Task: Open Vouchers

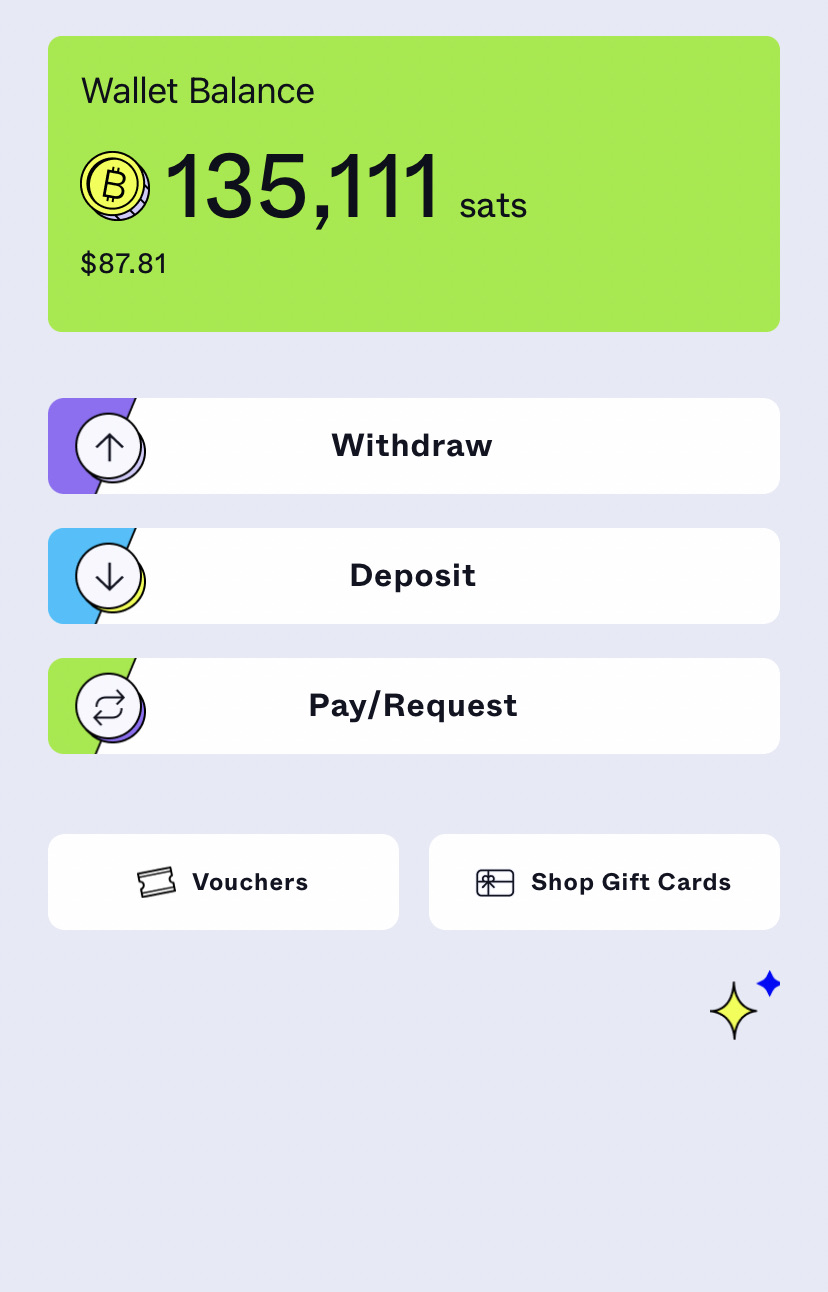Action: pyautogui.click(x=223, y=882)
